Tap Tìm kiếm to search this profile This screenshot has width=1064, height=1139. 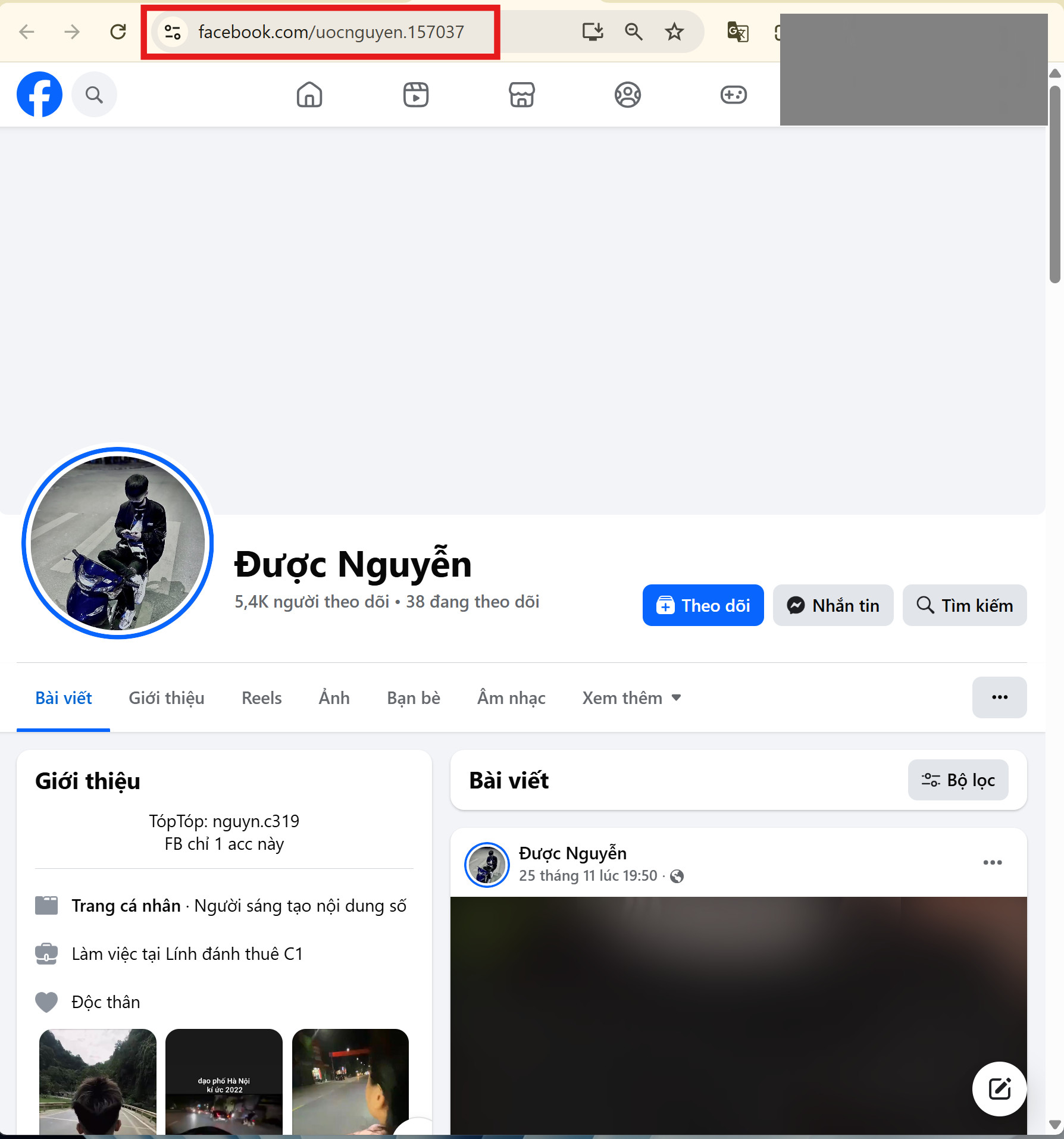click(x=964, y=605)
